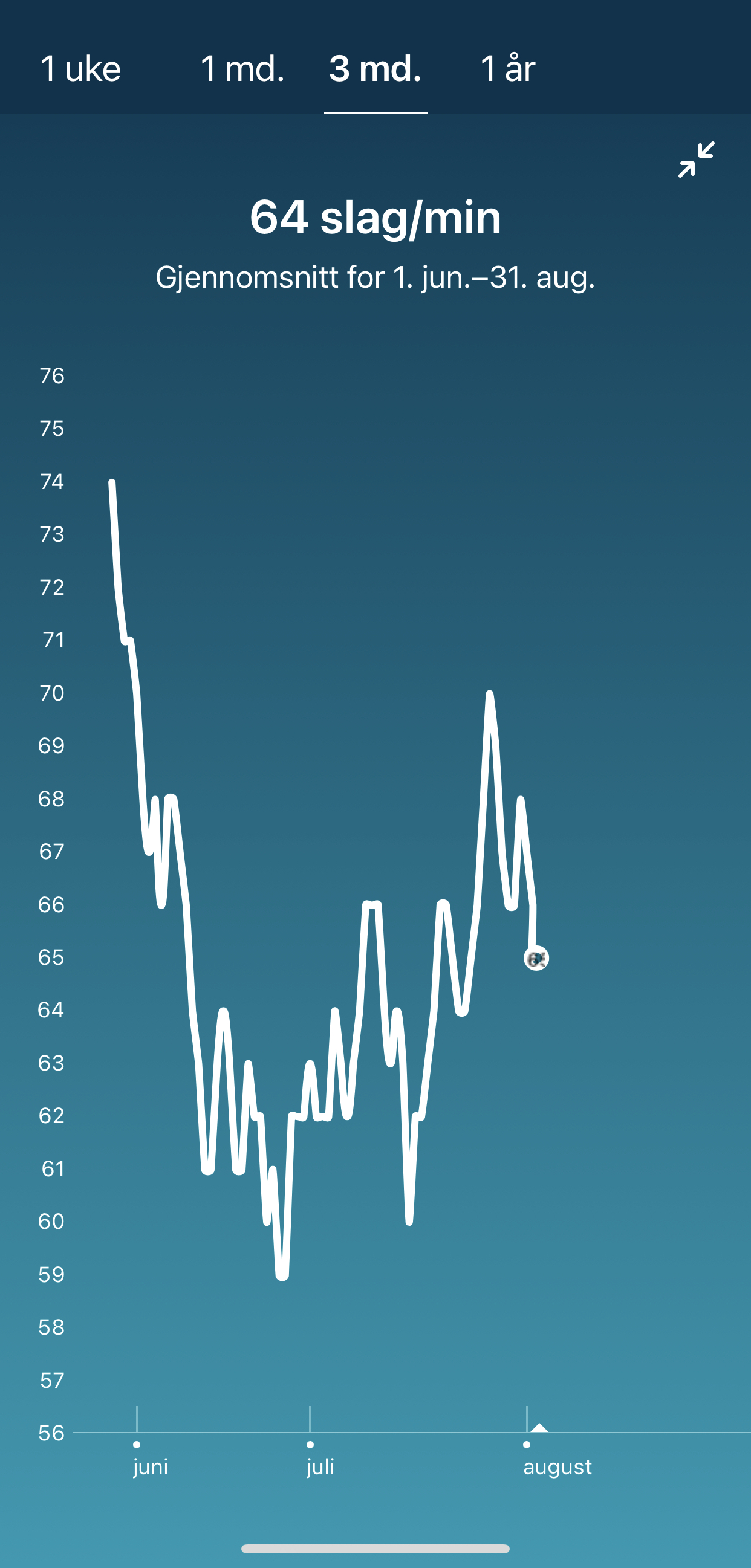
Task: Select the 1 md. time range
Action: pos(242,68)
